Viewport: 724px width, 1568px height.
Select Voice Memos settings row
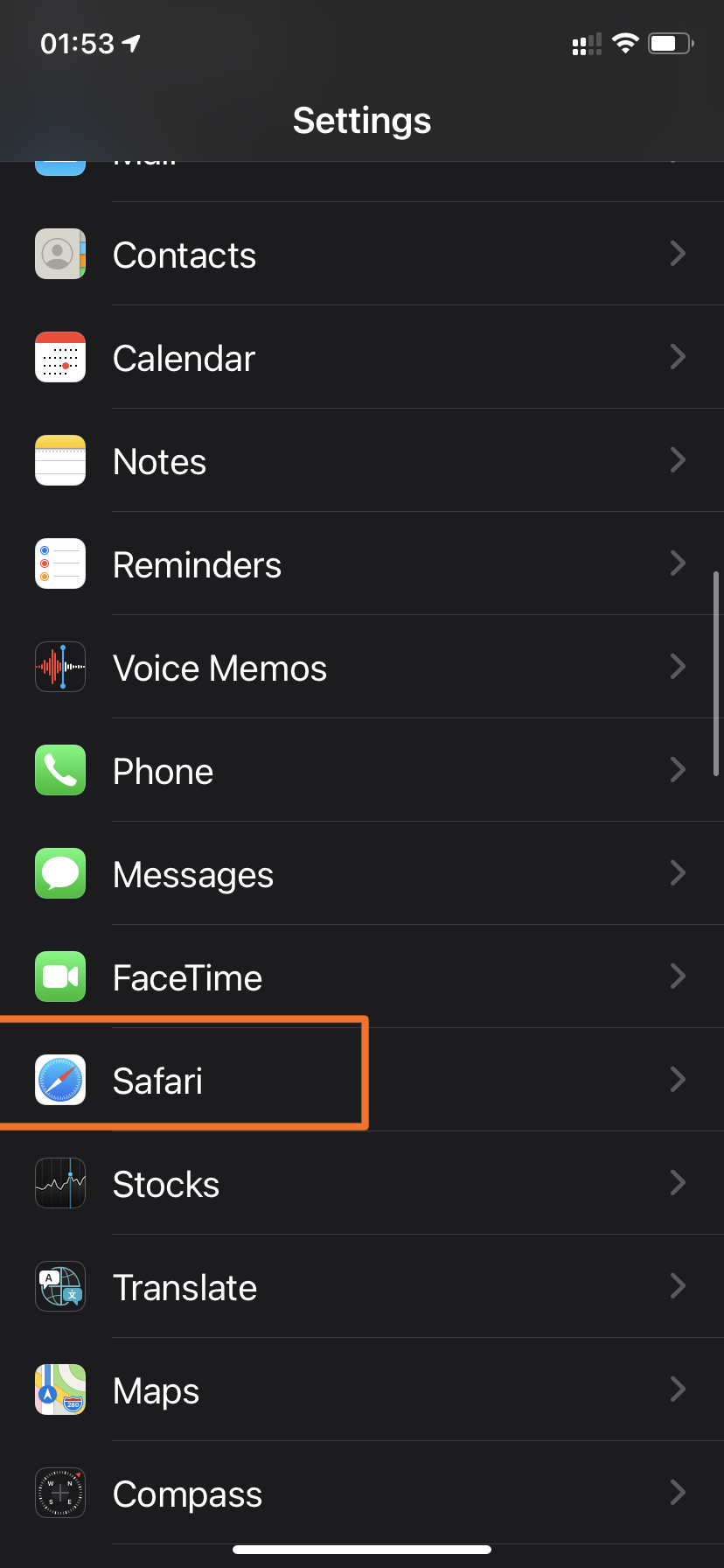220,668
